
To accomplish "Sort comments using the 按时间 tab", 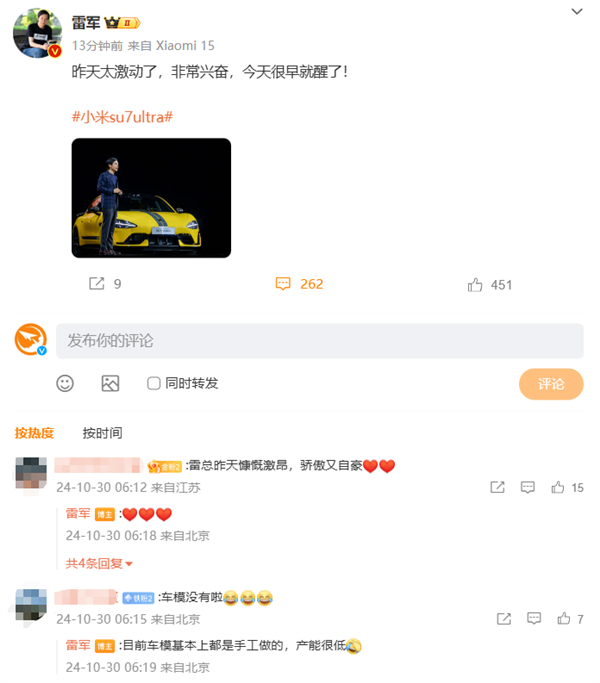I will [x=102, y=433].
